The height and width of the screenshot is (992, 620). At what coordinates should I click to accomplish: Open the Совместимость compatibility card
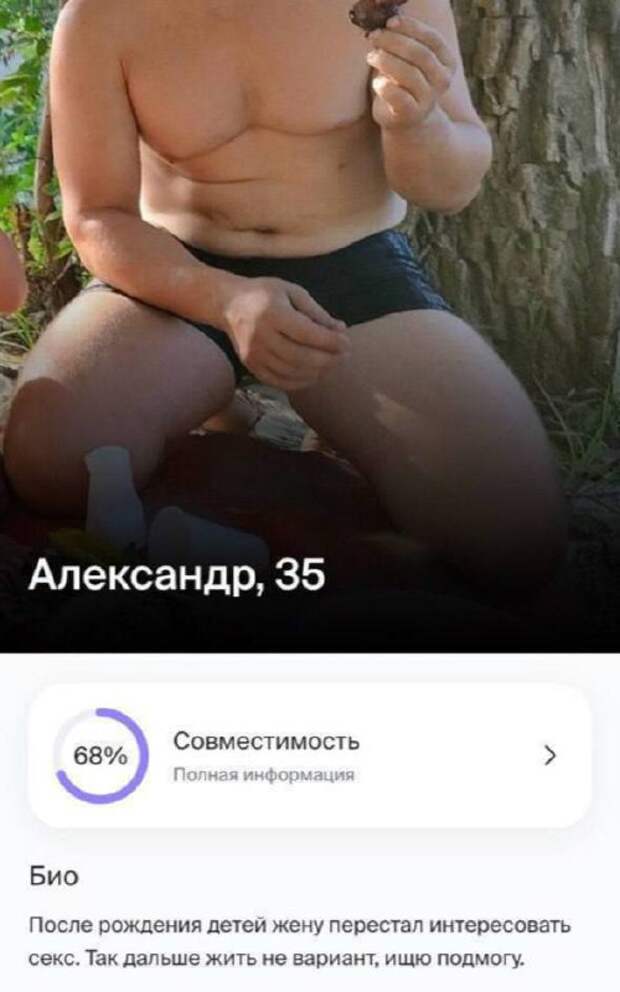[310, 755]
